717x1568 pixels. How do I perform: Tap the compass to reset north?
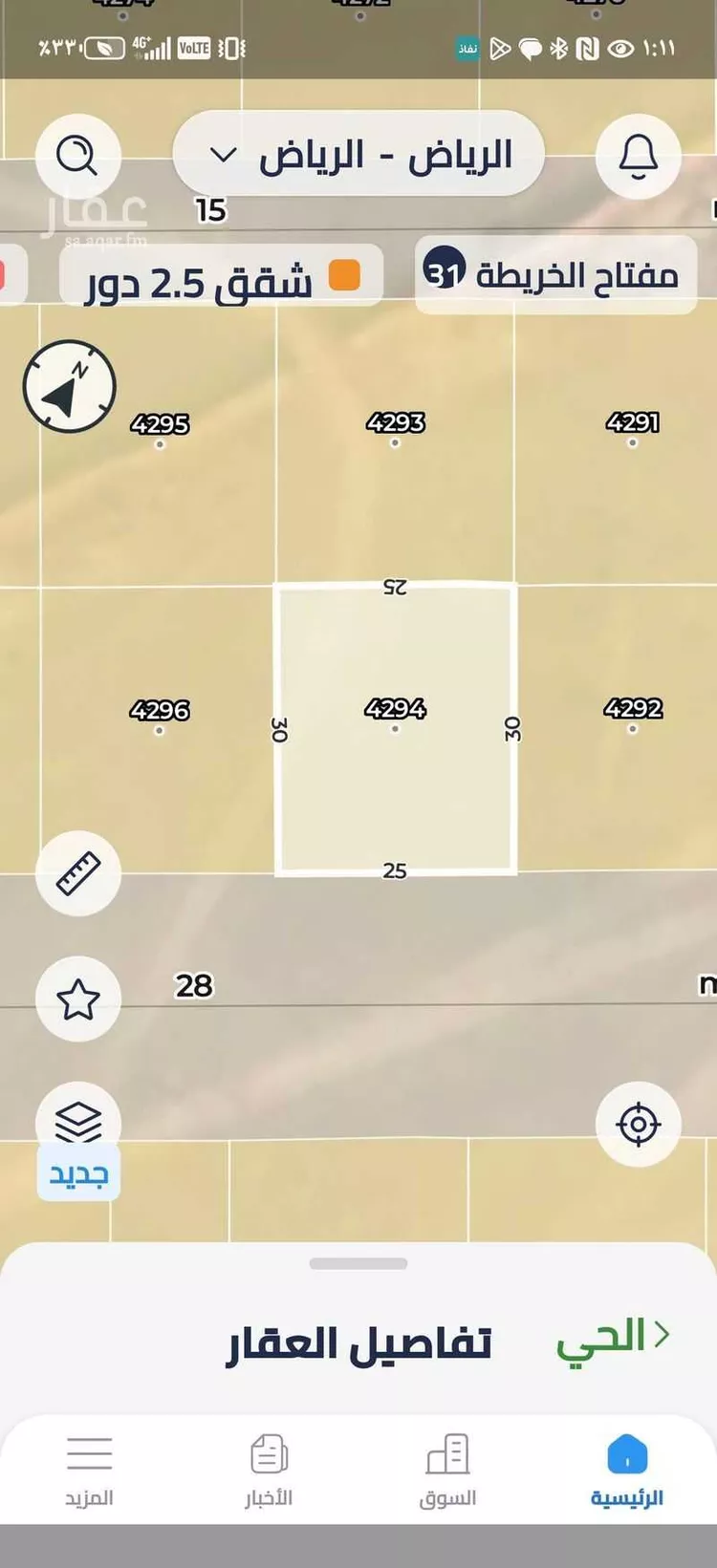69,387
